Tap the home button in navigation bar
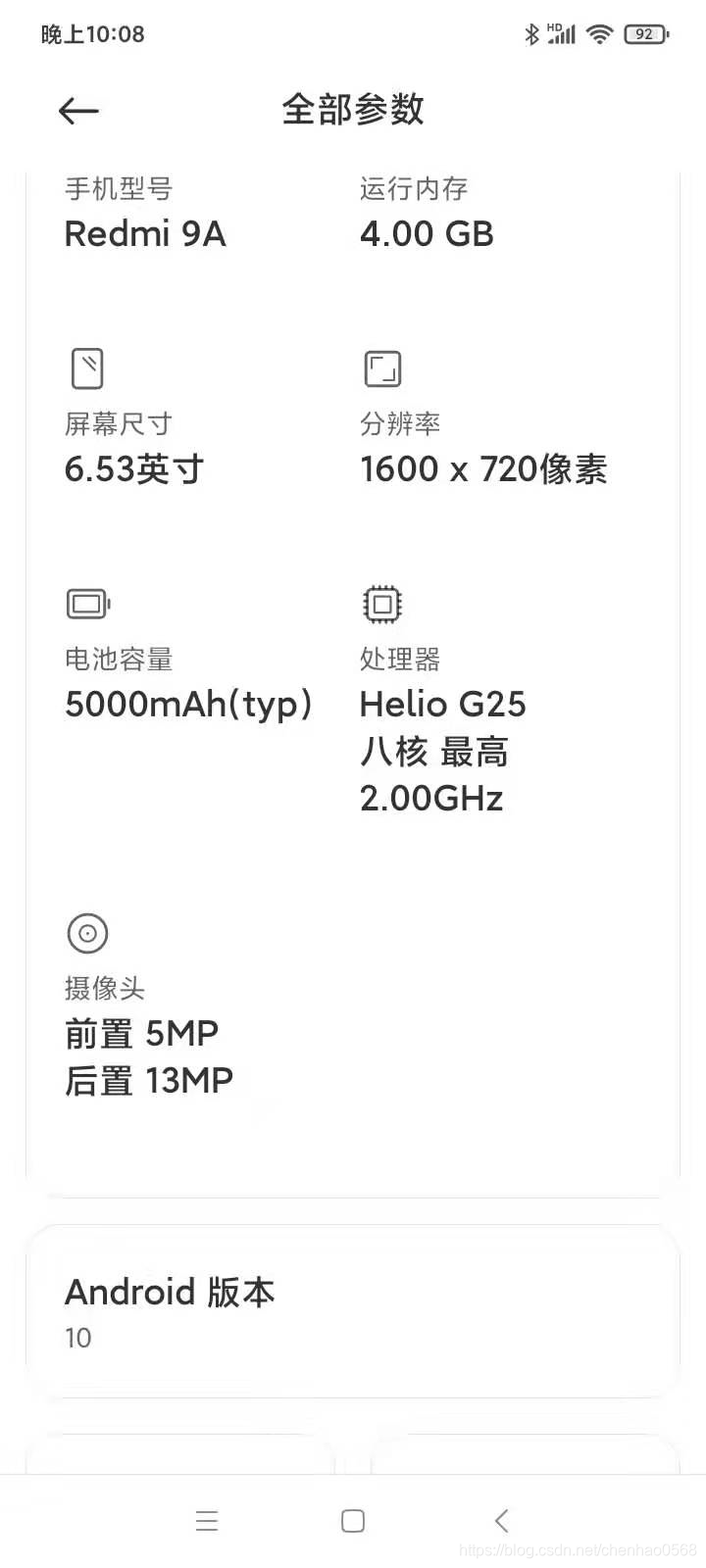706x1568 pixels. [x=352, y=1520]
